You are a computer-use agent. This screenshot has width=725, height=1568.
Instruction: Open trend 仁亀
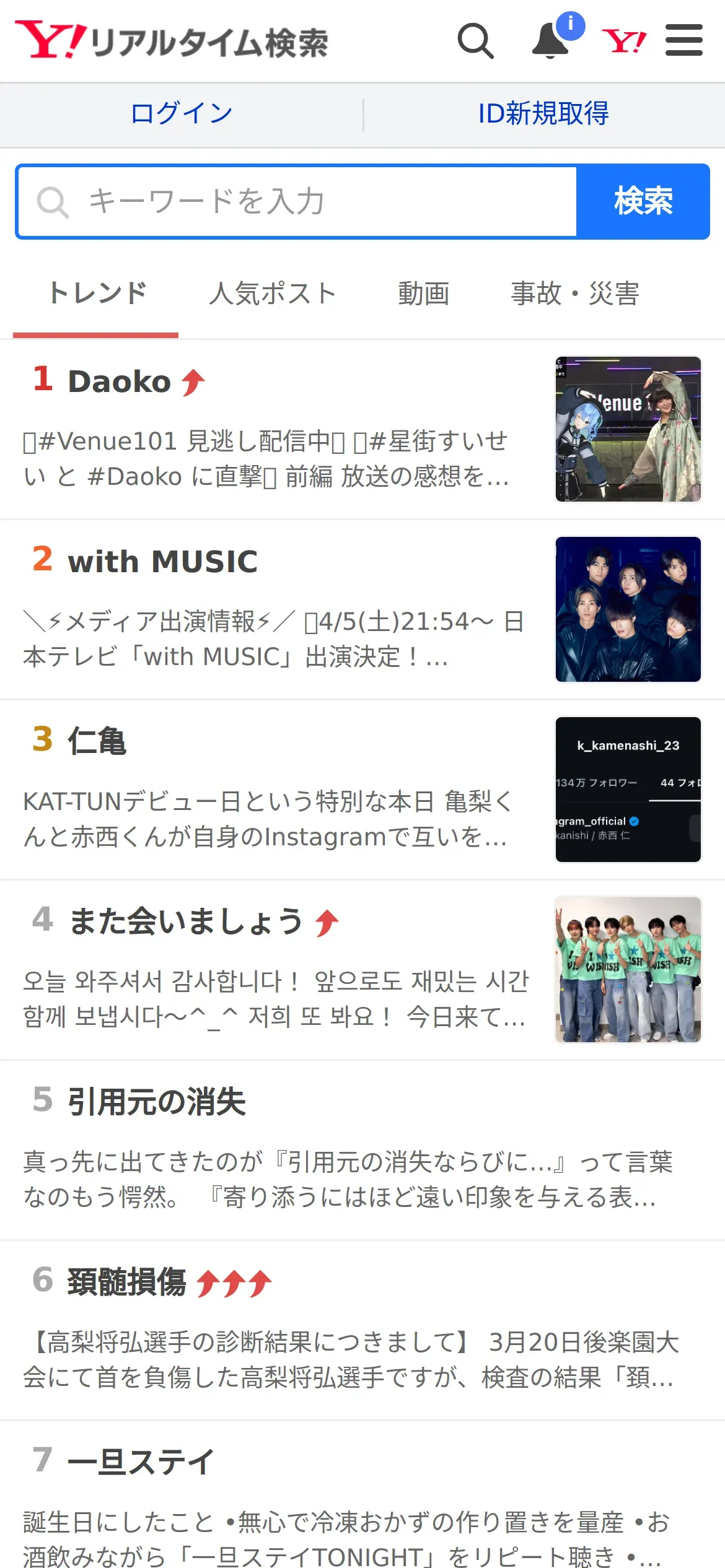pyautogui.click(x=362, y=790)
